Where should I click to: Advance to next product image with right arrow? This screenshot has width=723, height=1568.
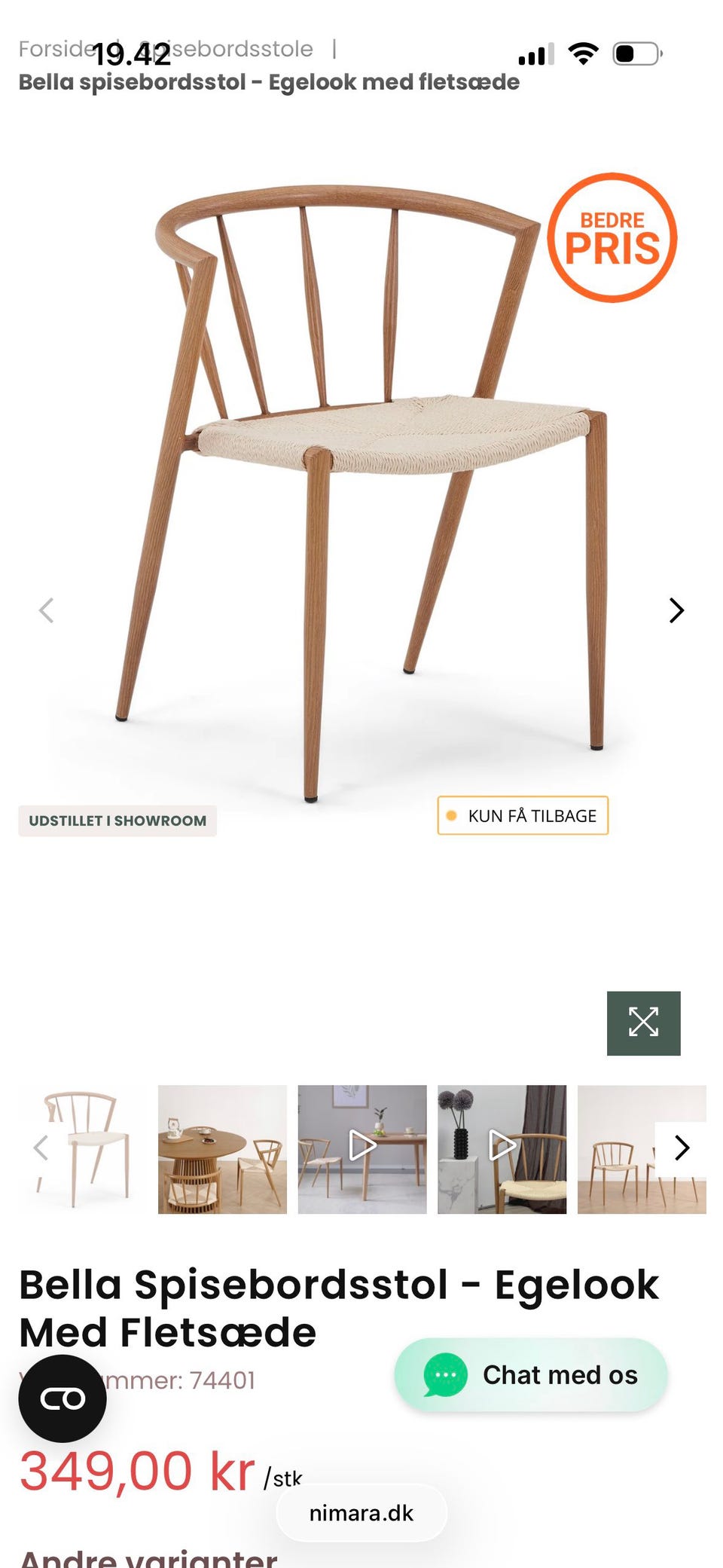click(676, 610)
